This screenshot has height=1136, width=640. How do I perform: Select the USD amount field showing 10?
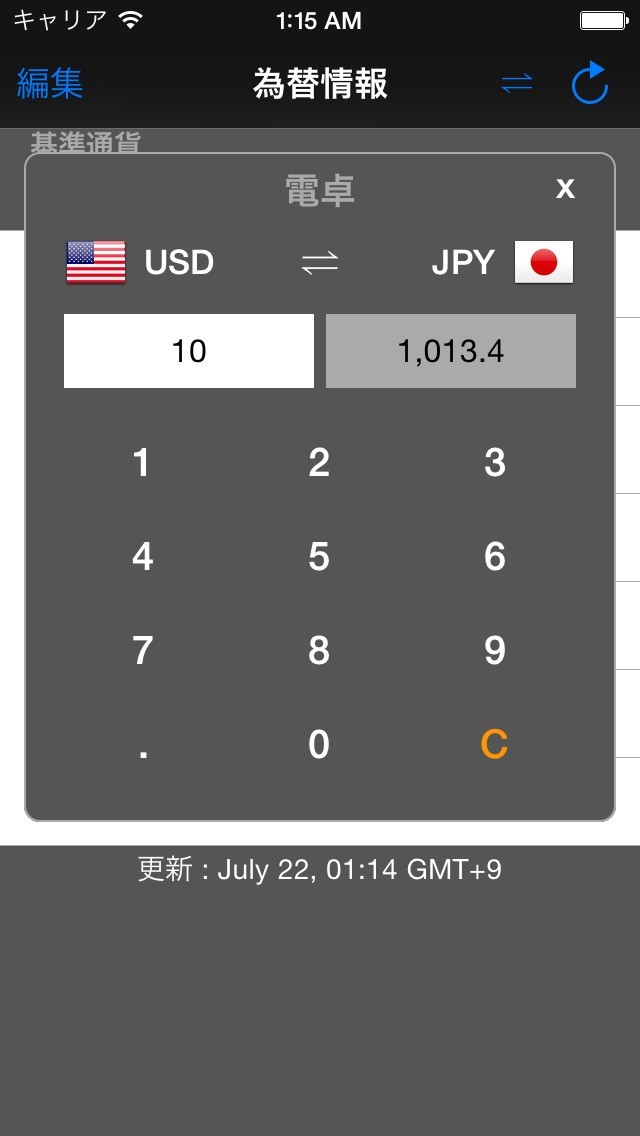pyautogui.click(x=189, y=351)
